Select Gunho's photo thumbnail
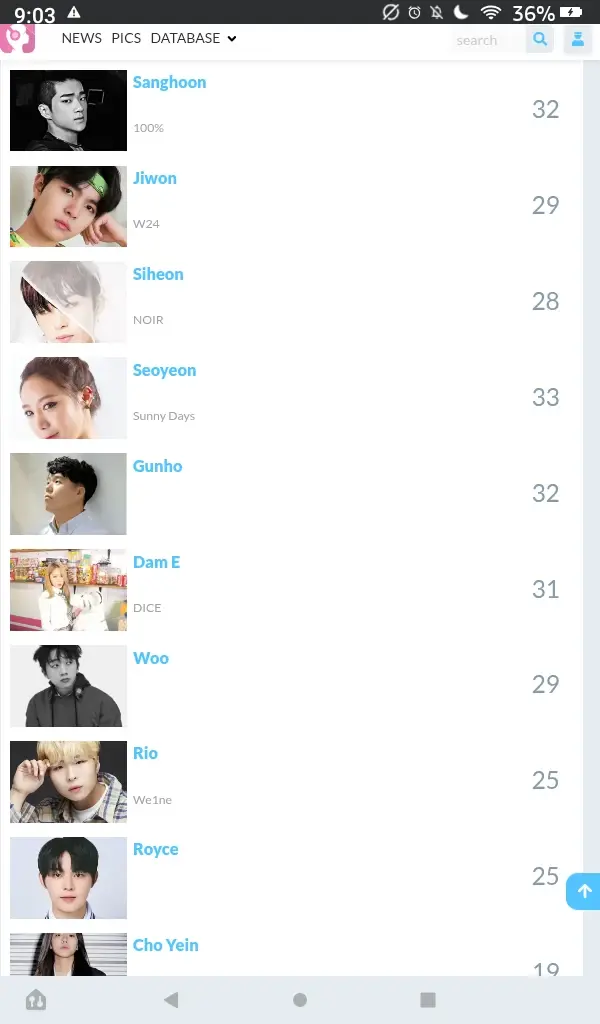This screenshot has width=600, height=1024. 68,494
